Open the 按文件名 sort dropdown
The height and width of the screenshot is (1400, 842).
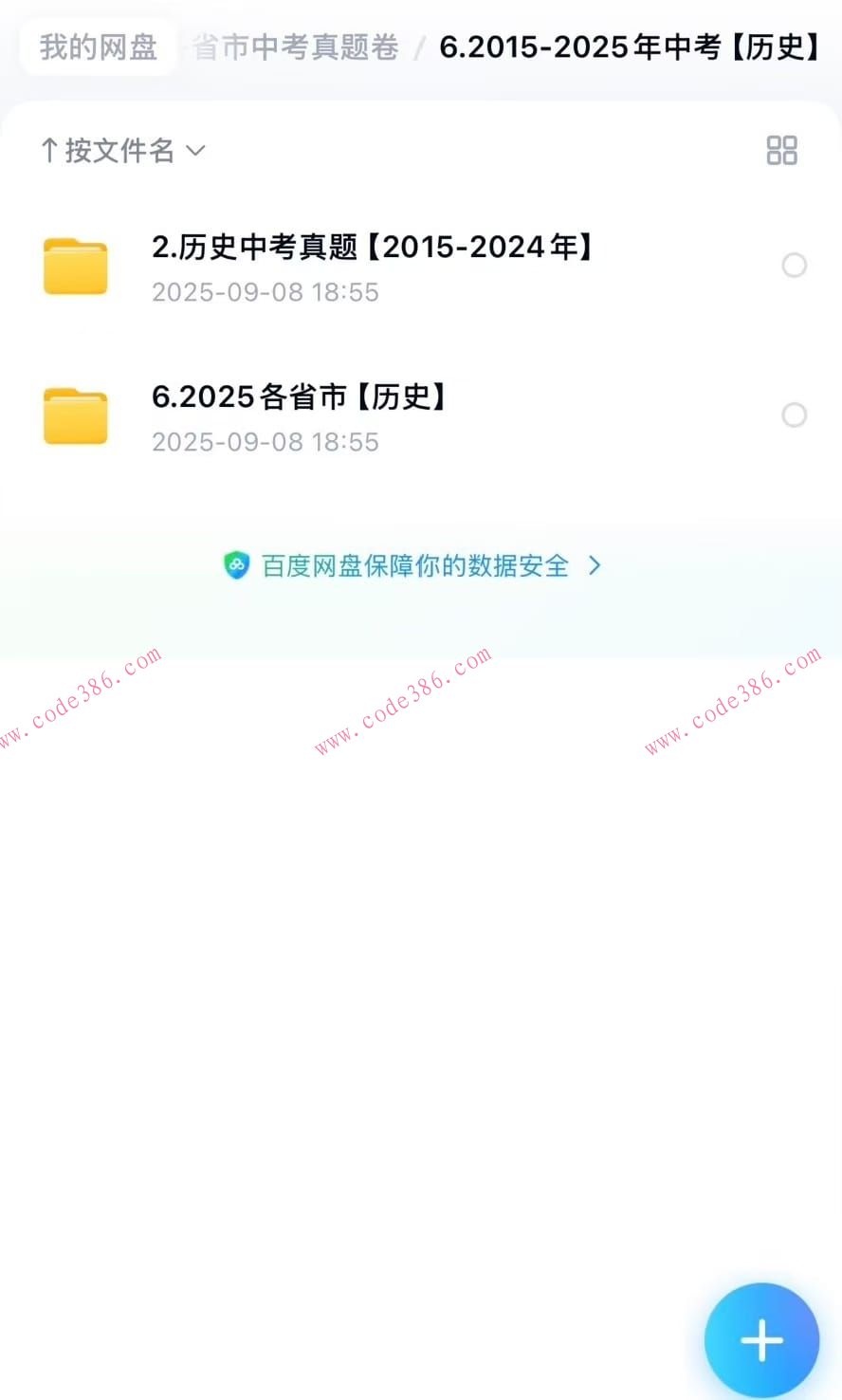(x=122, y=151)
